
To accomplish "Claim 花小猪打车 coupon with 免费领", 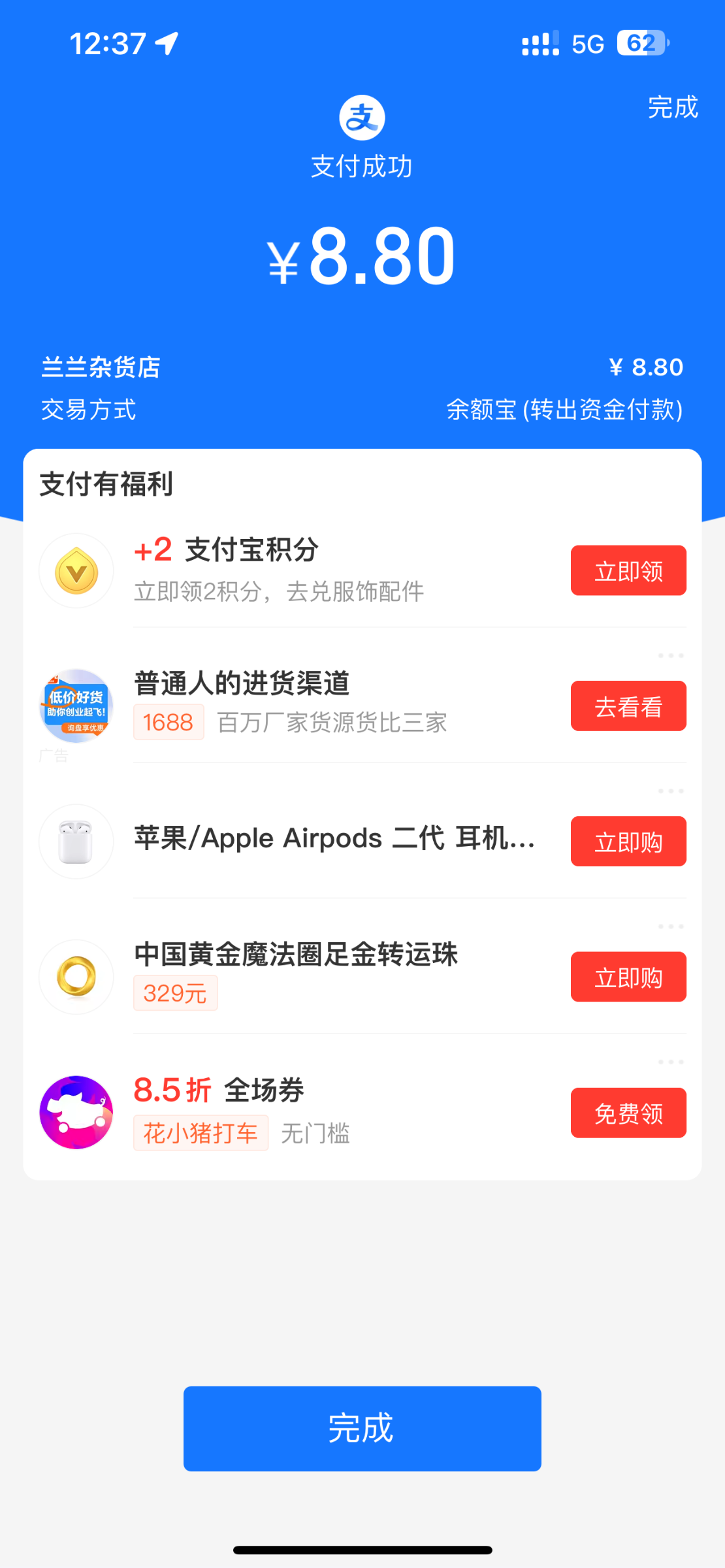I will coord(628,1113).
